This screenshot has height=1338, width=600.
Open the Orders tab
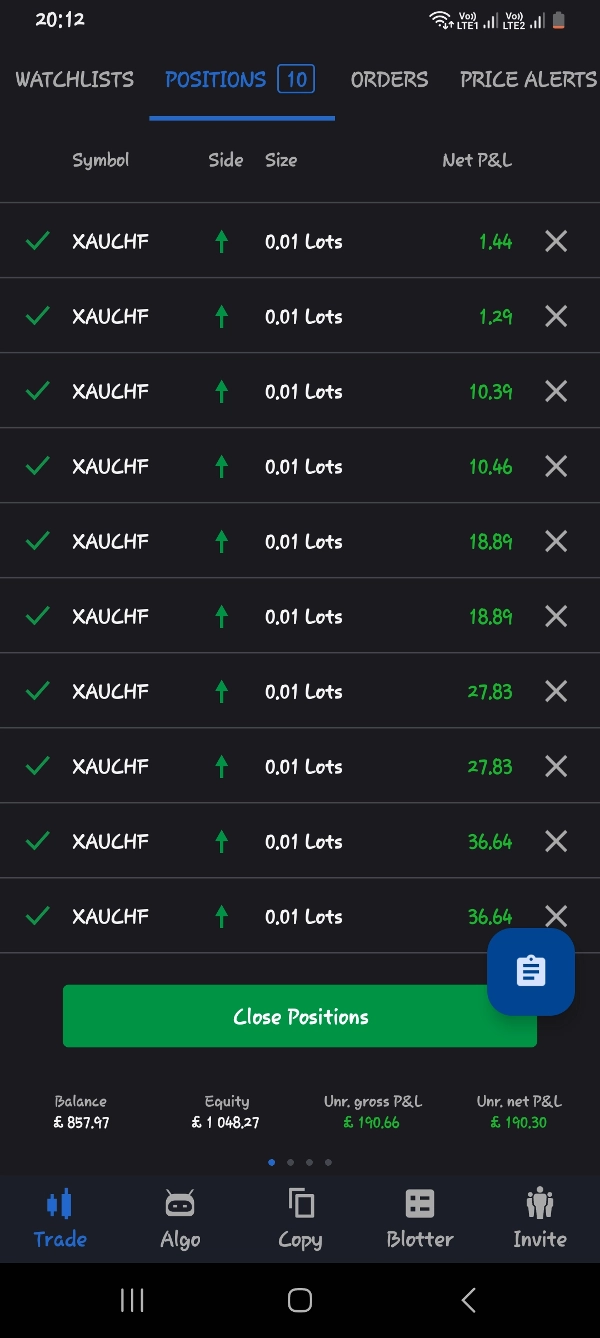pos(389,80)
